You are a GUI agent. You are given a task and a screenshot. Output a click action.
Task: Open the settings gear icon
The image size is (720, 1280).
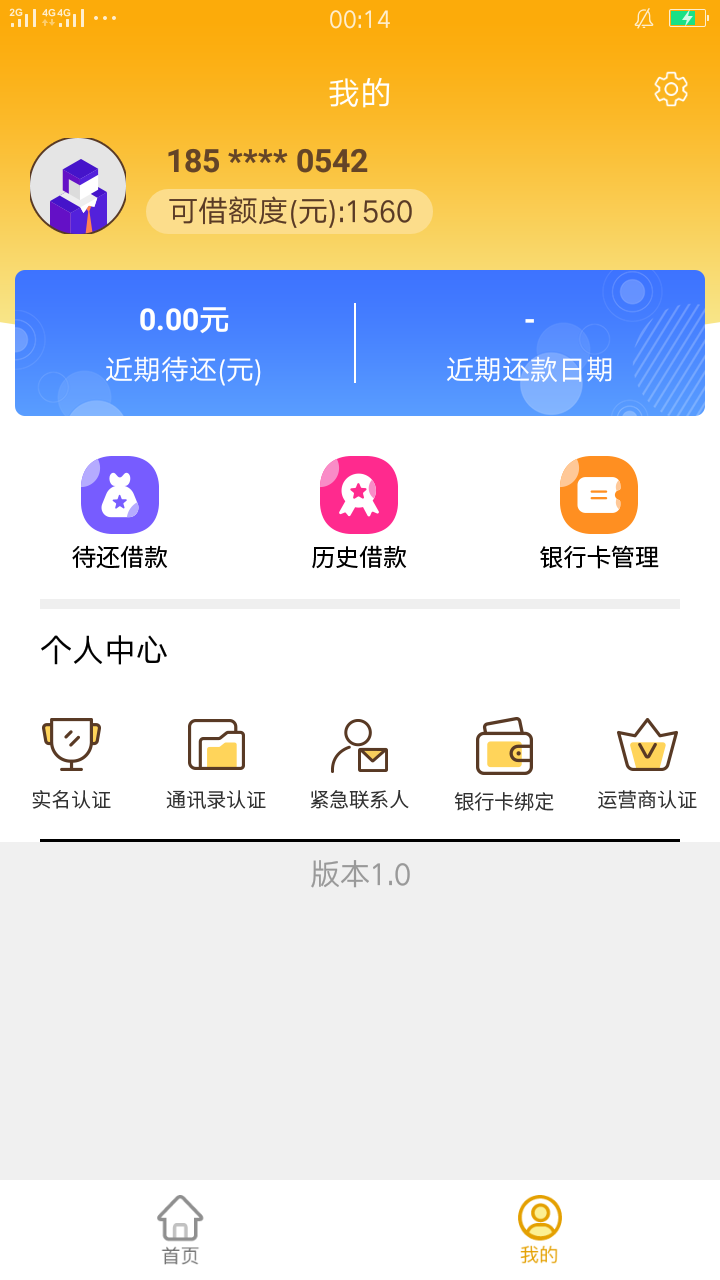point(671,89)
